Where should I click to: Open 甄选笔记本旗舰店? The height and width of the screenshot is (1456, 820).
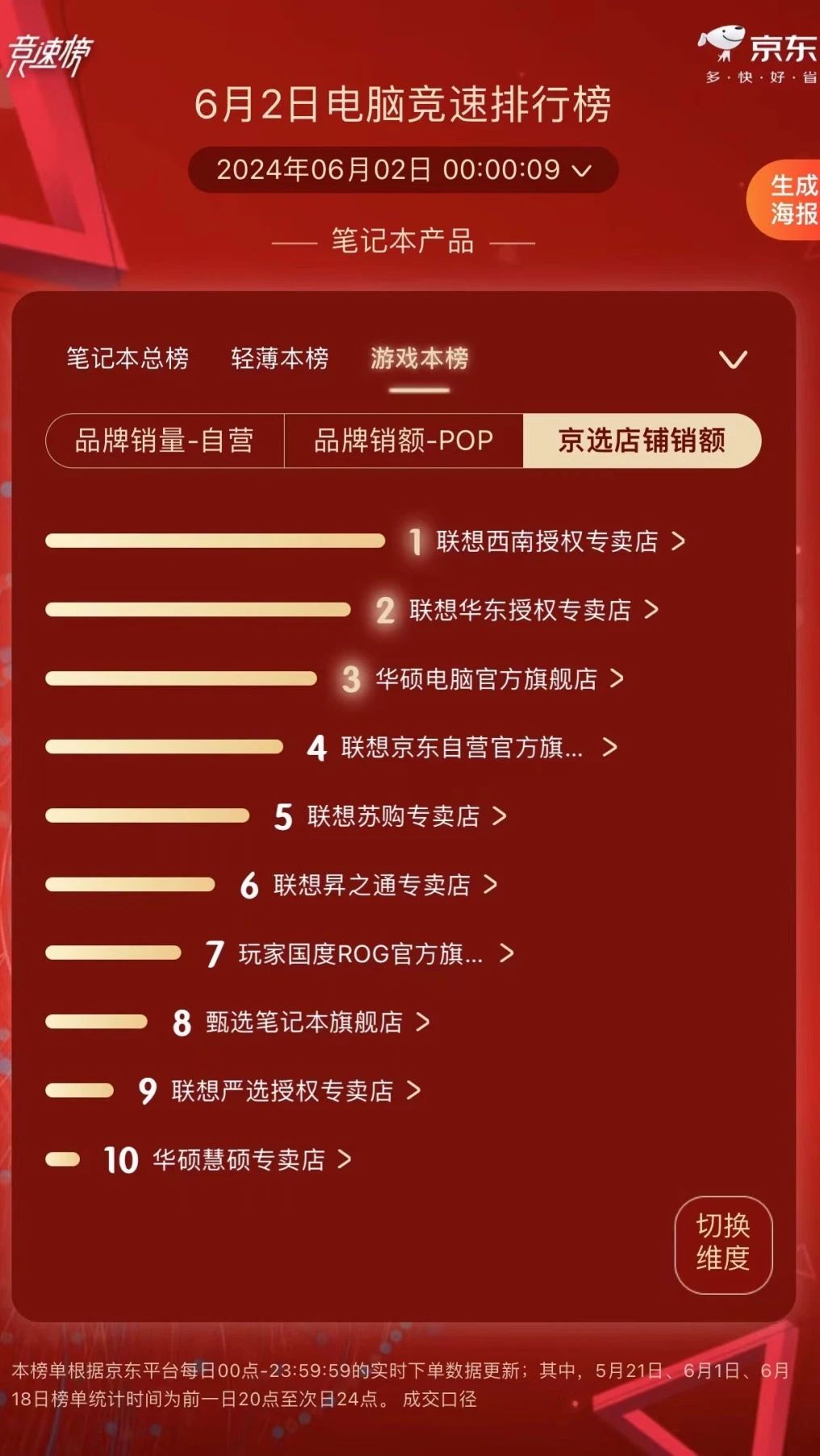point(304,1023)
